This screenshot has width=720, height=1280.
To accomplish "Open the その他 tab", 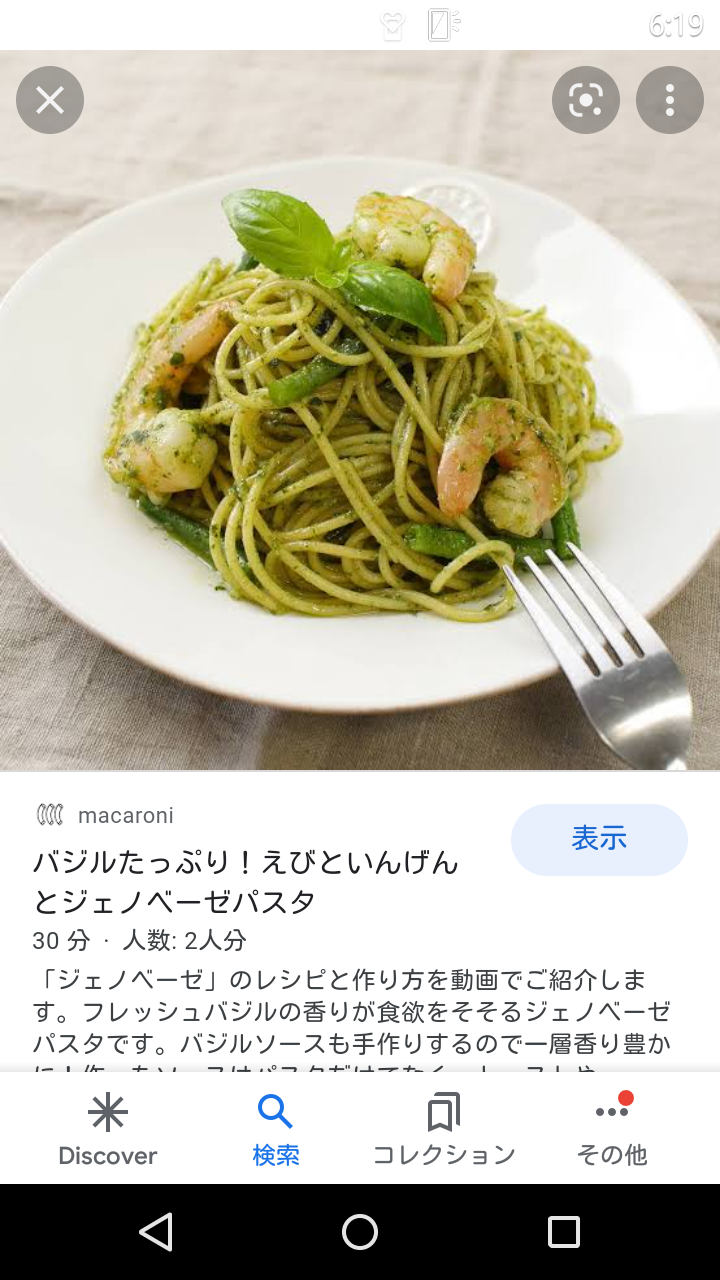I will (612, 1130).
